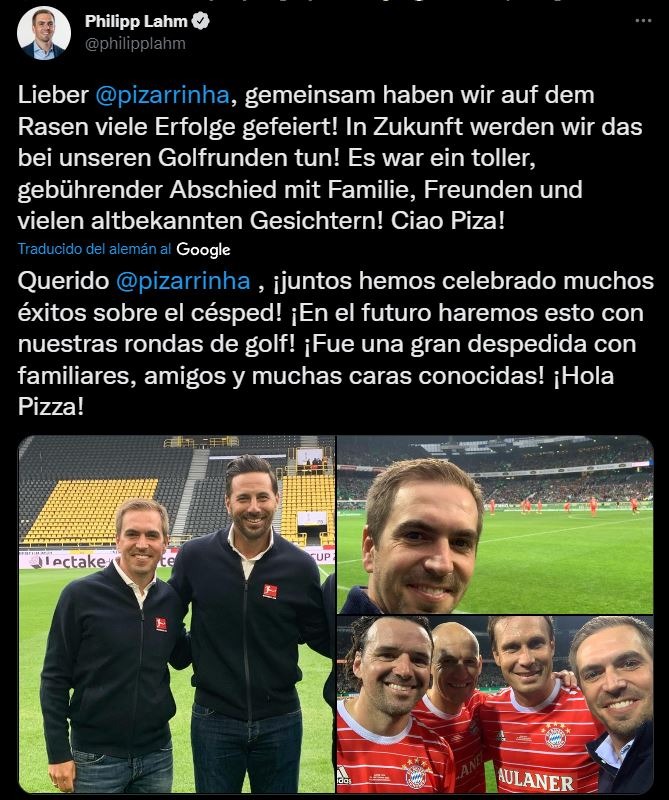The image size is (669, 800).
Task: Open the photo of two men in the stadium
Action: 176,614
